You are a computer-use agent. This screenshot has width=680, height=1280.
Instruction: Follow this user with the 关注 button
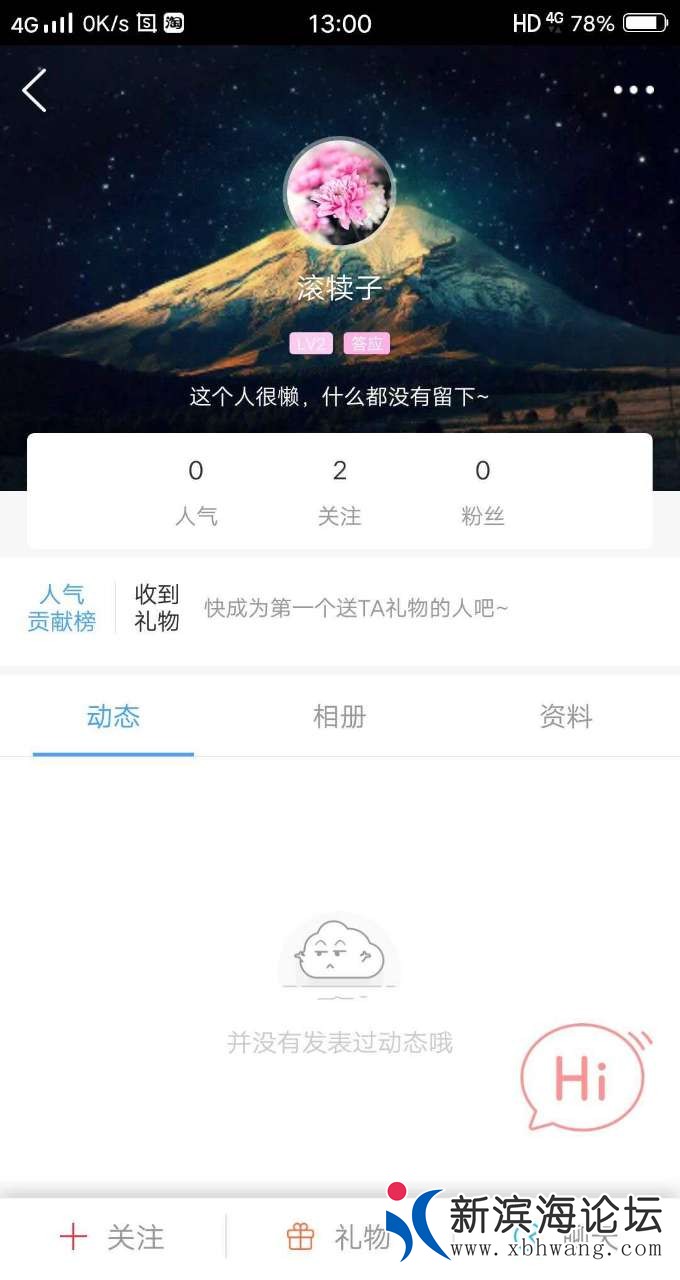click(112, 1238)
